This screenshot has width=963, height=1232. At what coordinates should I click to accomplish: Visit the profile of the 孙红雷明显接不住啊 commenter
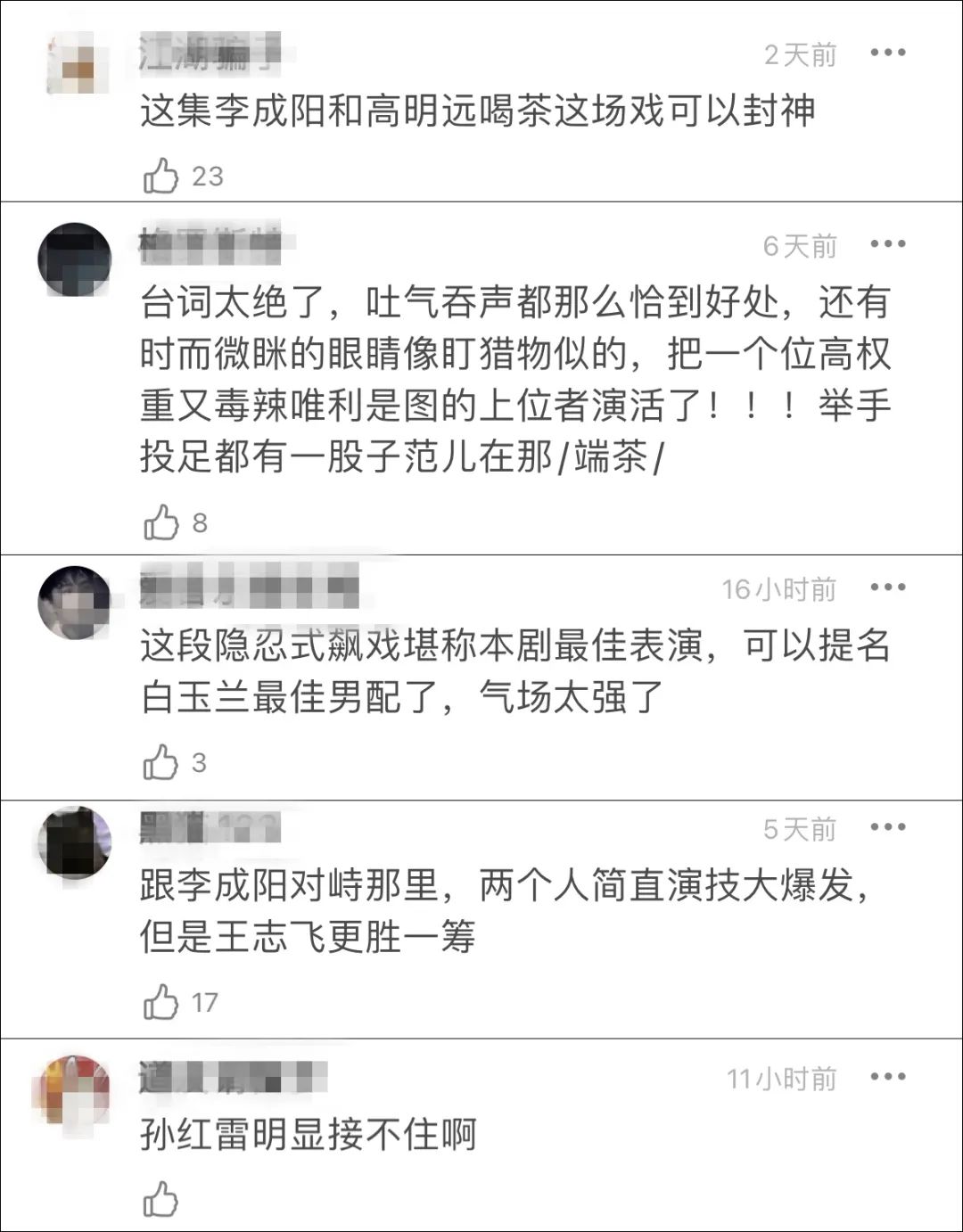click(x=74, y=1093)
